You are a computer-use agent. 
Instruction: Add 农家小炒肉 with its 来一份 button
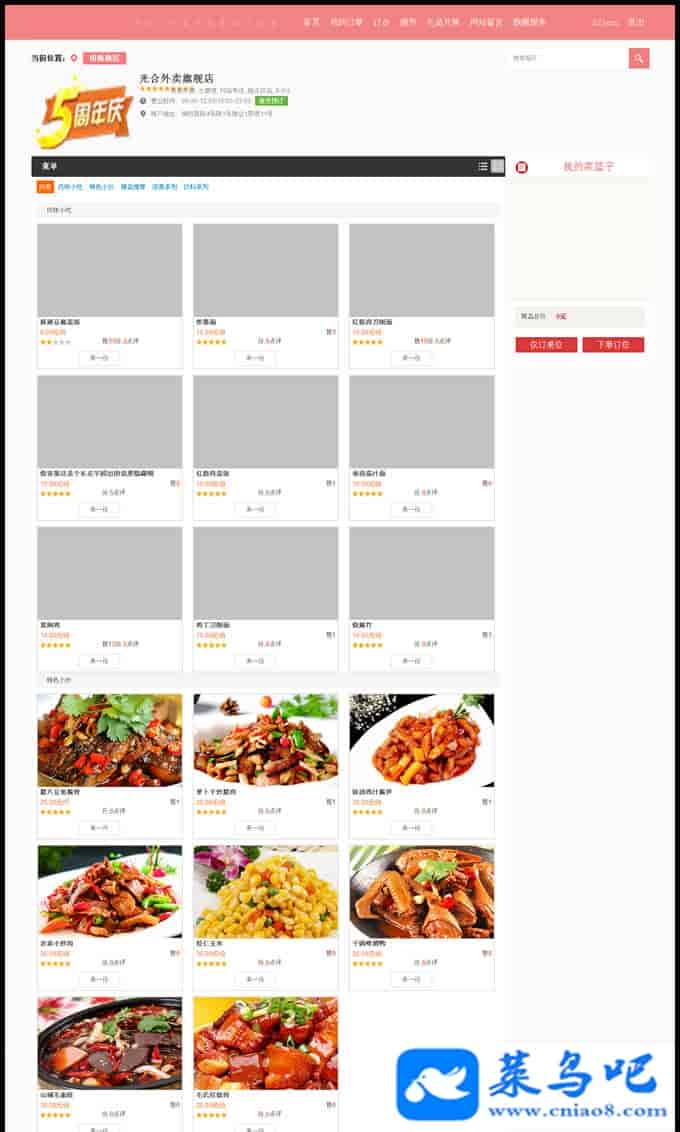pyautogui.click(x=99, y=979)
